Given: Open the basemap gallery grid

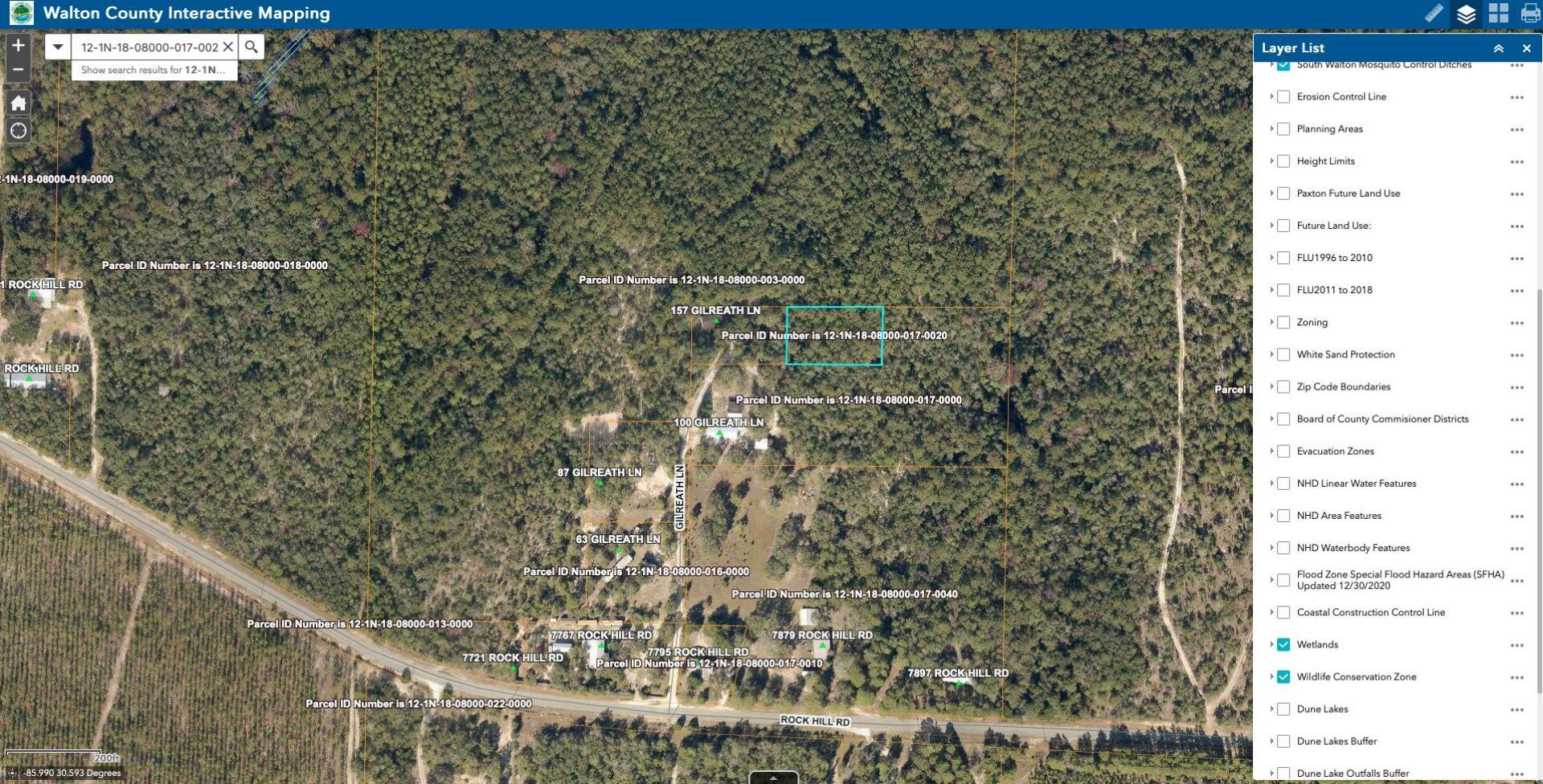Looking at the screenshot, I should pyautogui.click(x=1498, y=14).
